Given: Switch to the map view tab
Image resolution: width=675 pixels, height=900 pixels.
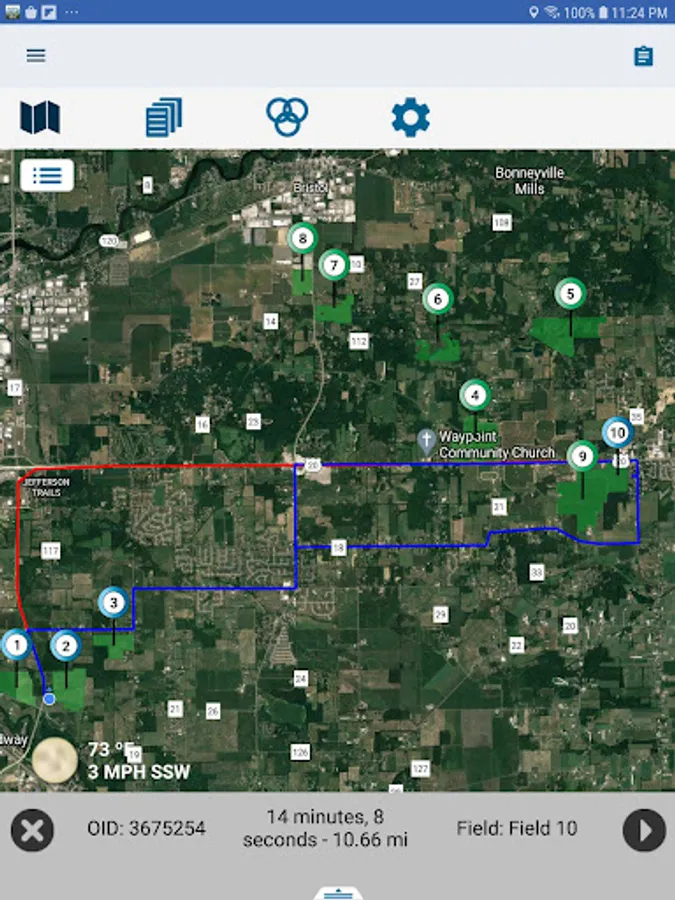Looking at the screenshot, I should click(x=40, y=118).
